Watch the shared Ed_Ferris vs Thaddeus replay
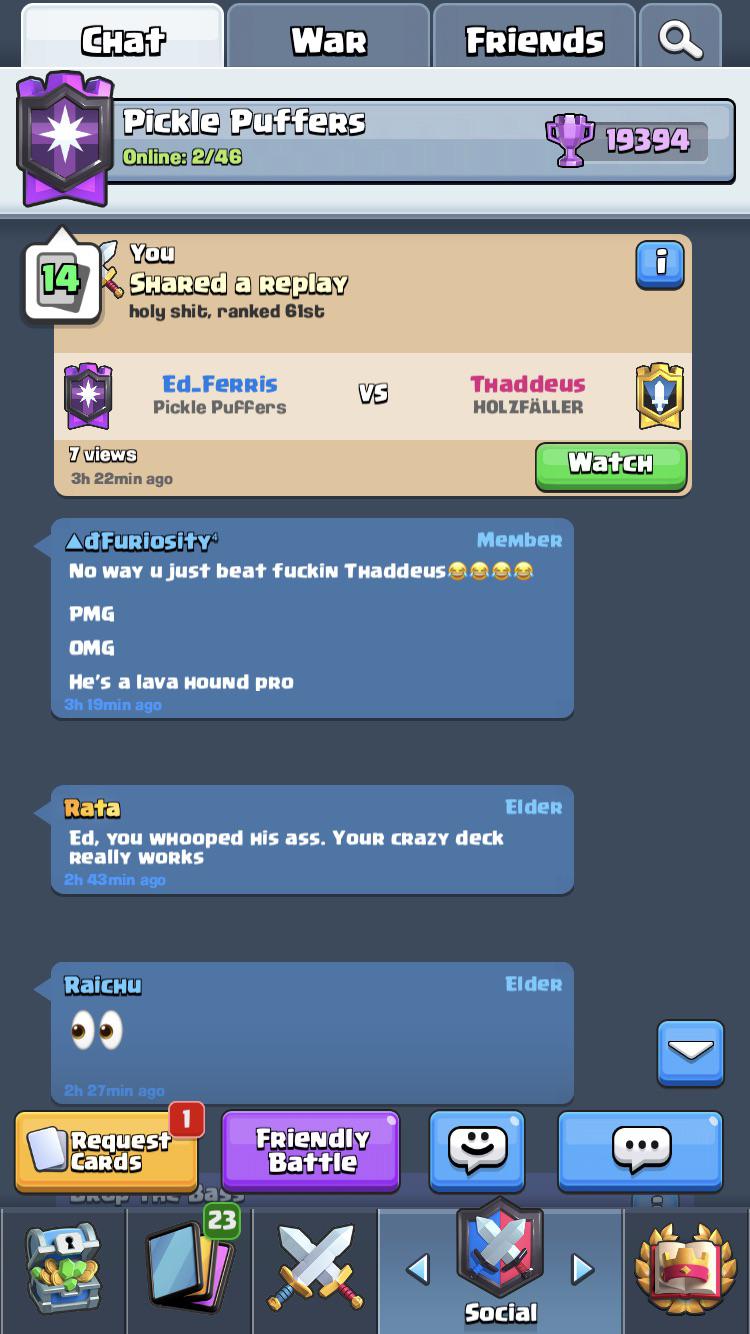 [x=611, y=465]
